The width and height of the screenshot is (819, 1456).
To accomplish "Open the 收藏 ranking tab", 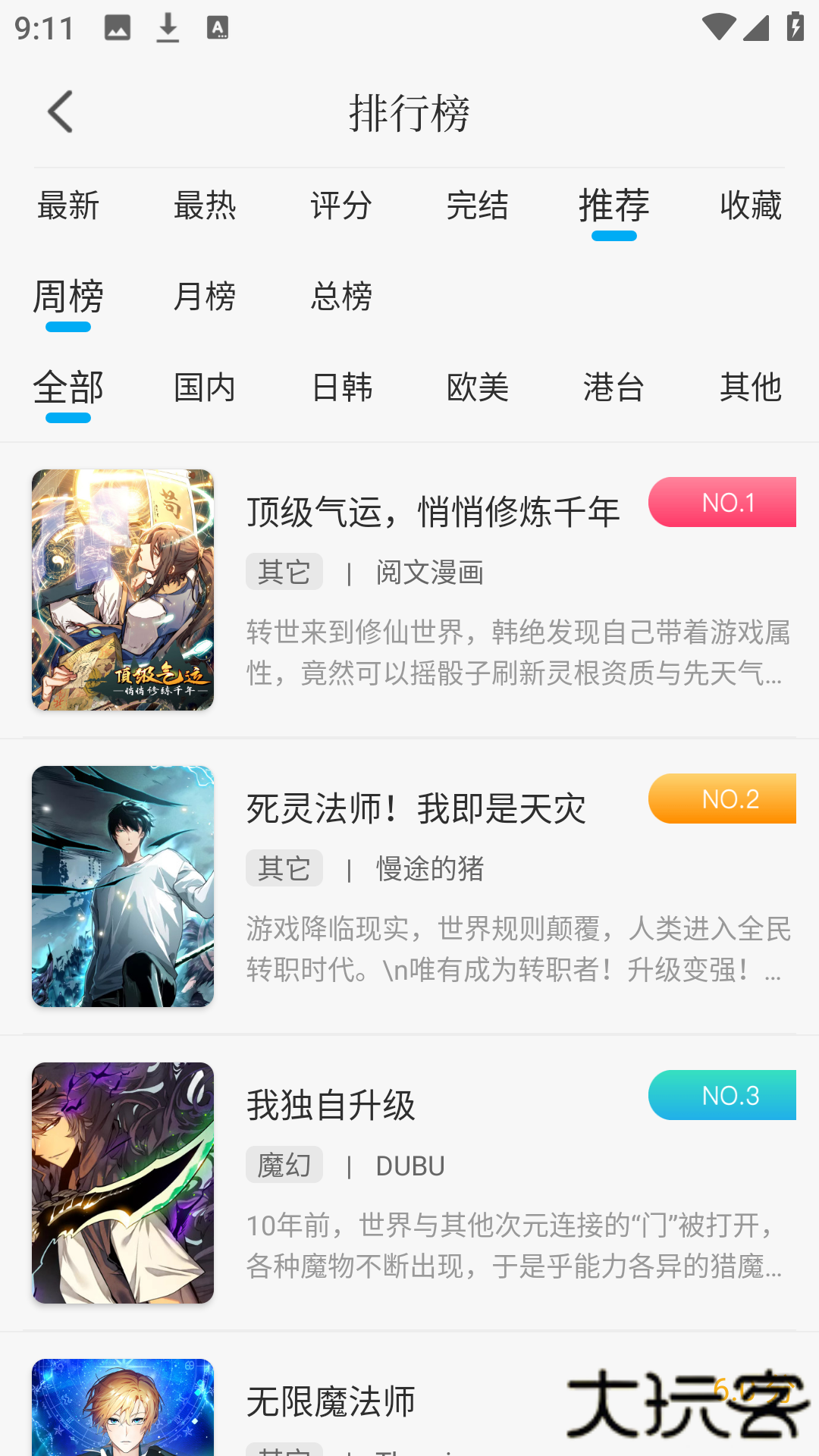I will click(750, 206).
